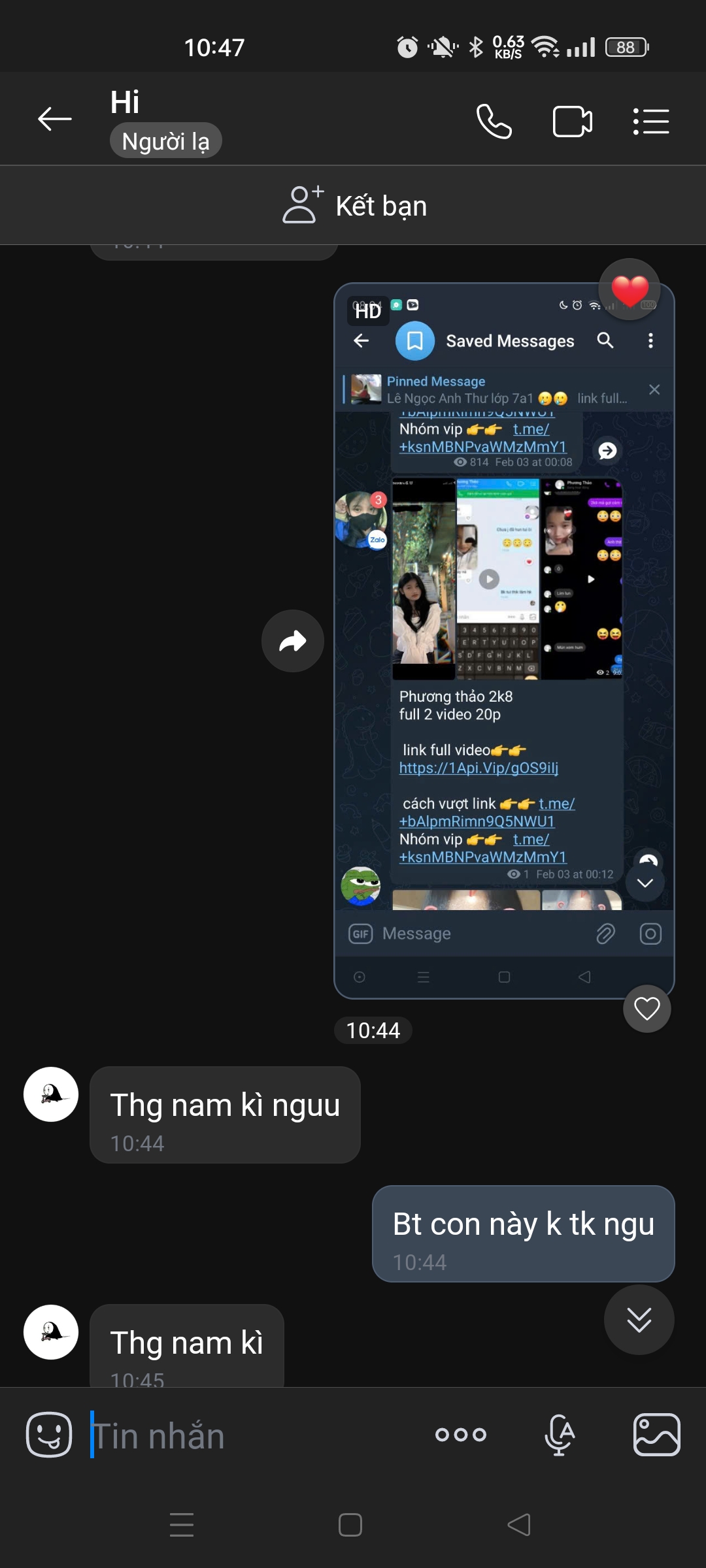Viewport: 706px width, 1568px height.
Task: Forward the shared screenshot image
Action: [x=292, y=641]
